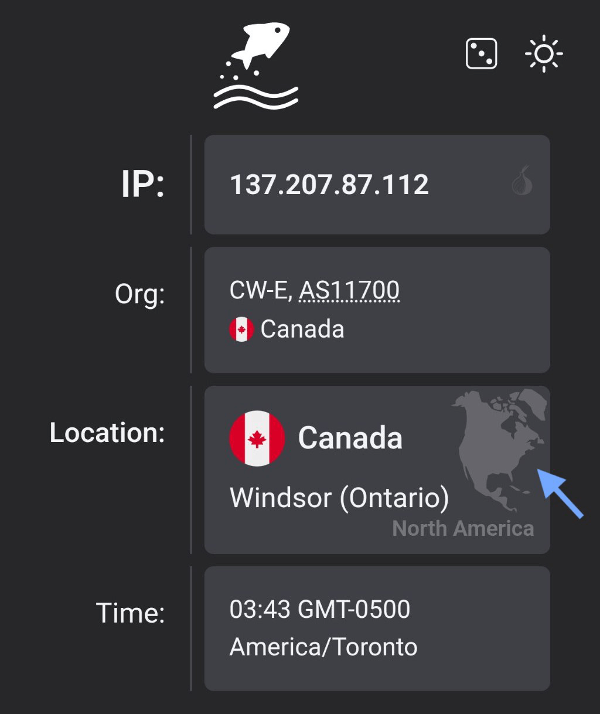Tap the dice icon for a random IP
Viewport: 600px width, 714px height.
click(482, 54)
